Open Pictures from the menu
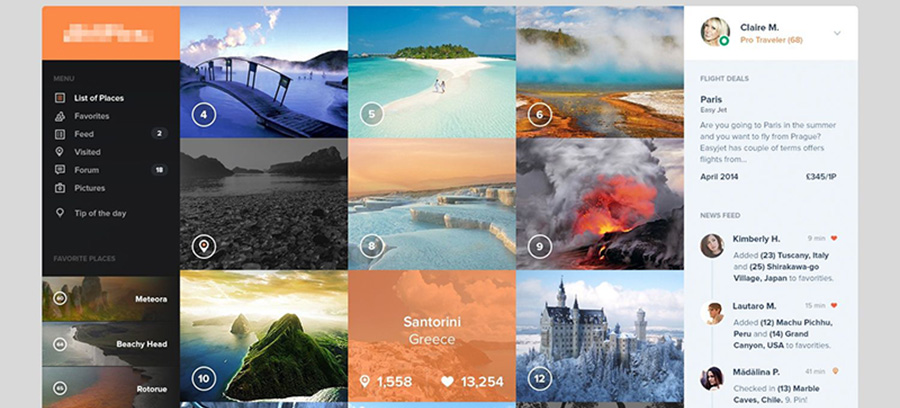This screenshot has height=408, width=900. click(89, 188)
